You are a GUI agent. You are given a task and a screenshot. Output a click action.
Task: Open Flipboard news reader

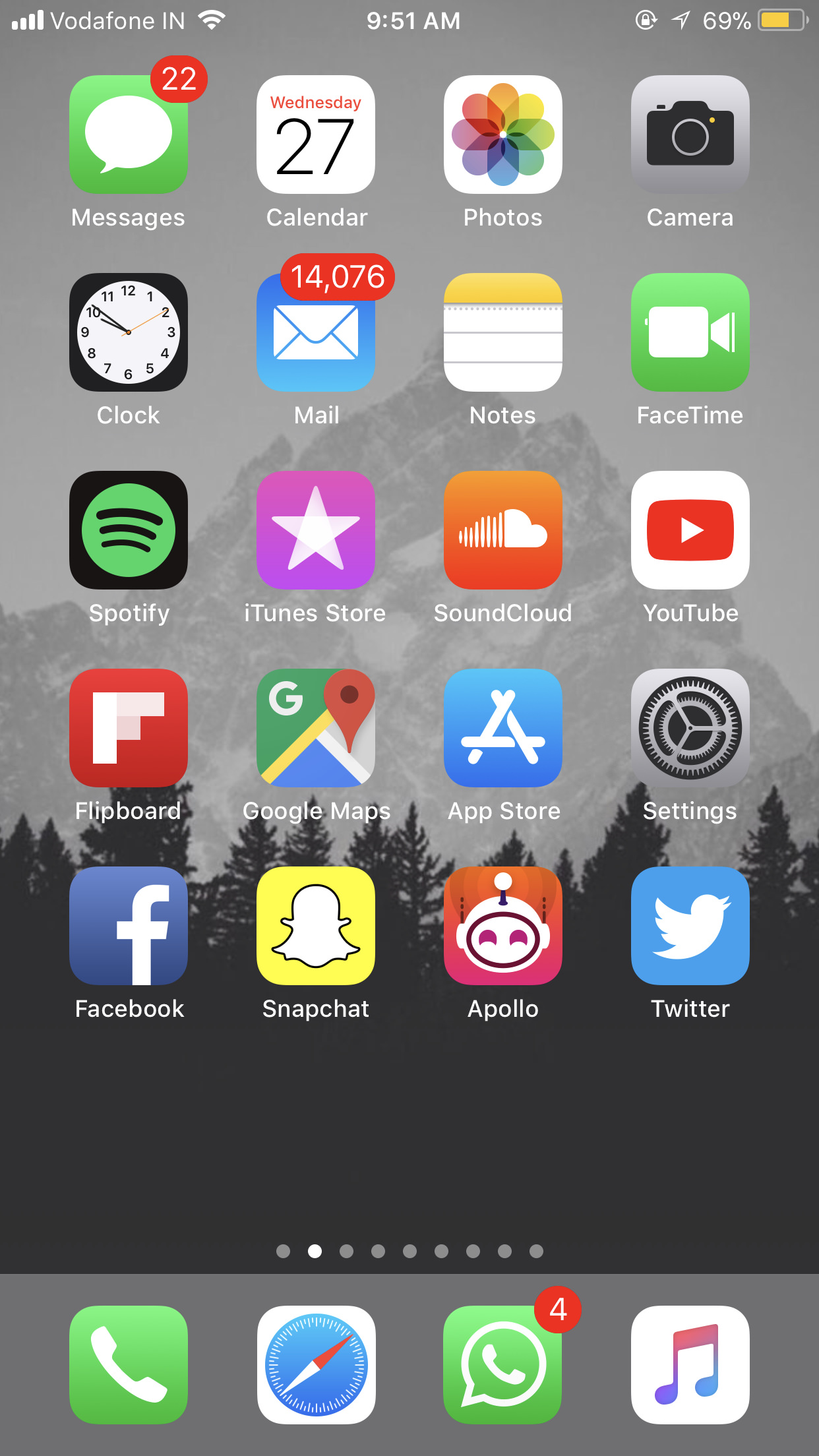129,729
